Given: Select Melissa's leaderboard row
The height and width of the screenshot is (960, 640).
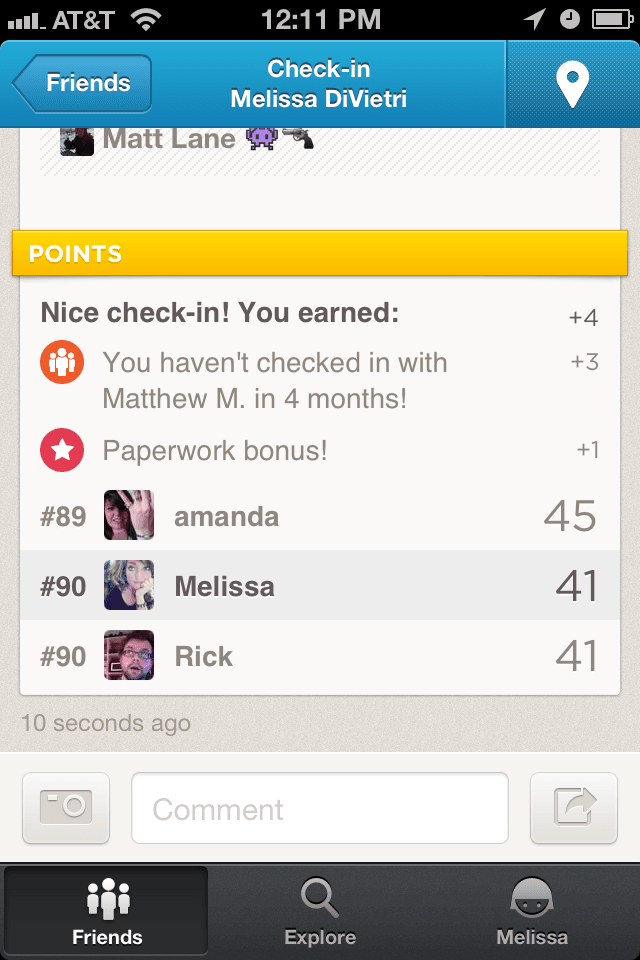Looking at the screenshot, I should coord(320,586).
